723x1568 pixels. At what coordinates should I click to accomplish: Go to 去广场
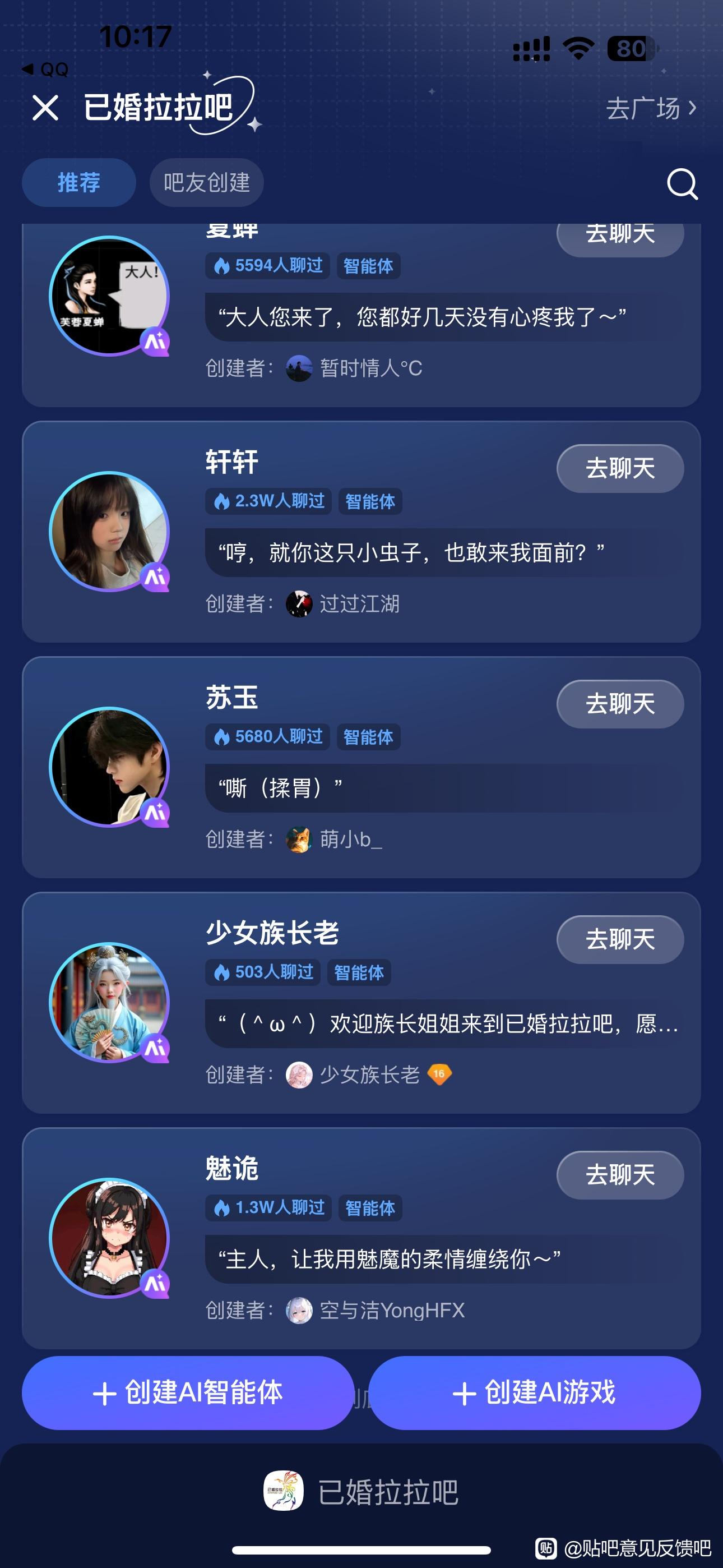[x=650, y=108]
